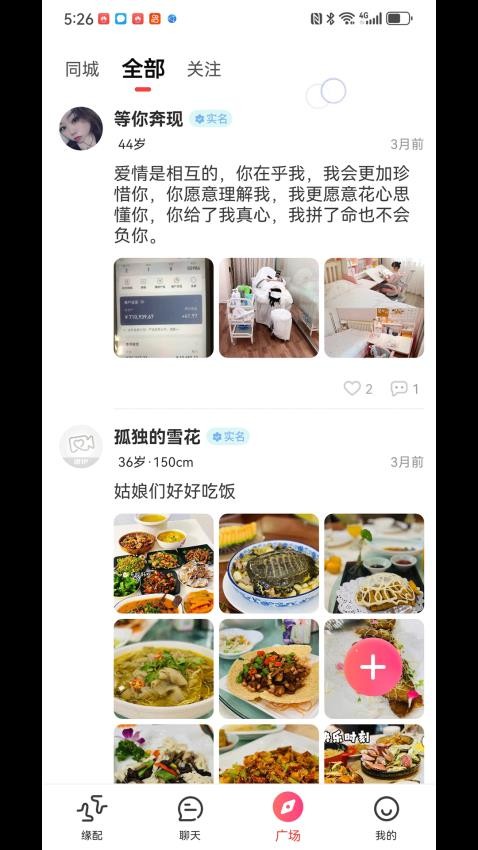View the turtle dish photo in 孤独的雪花's post
The height and width of the screenshot is (850, 478).
coord(269,563)
